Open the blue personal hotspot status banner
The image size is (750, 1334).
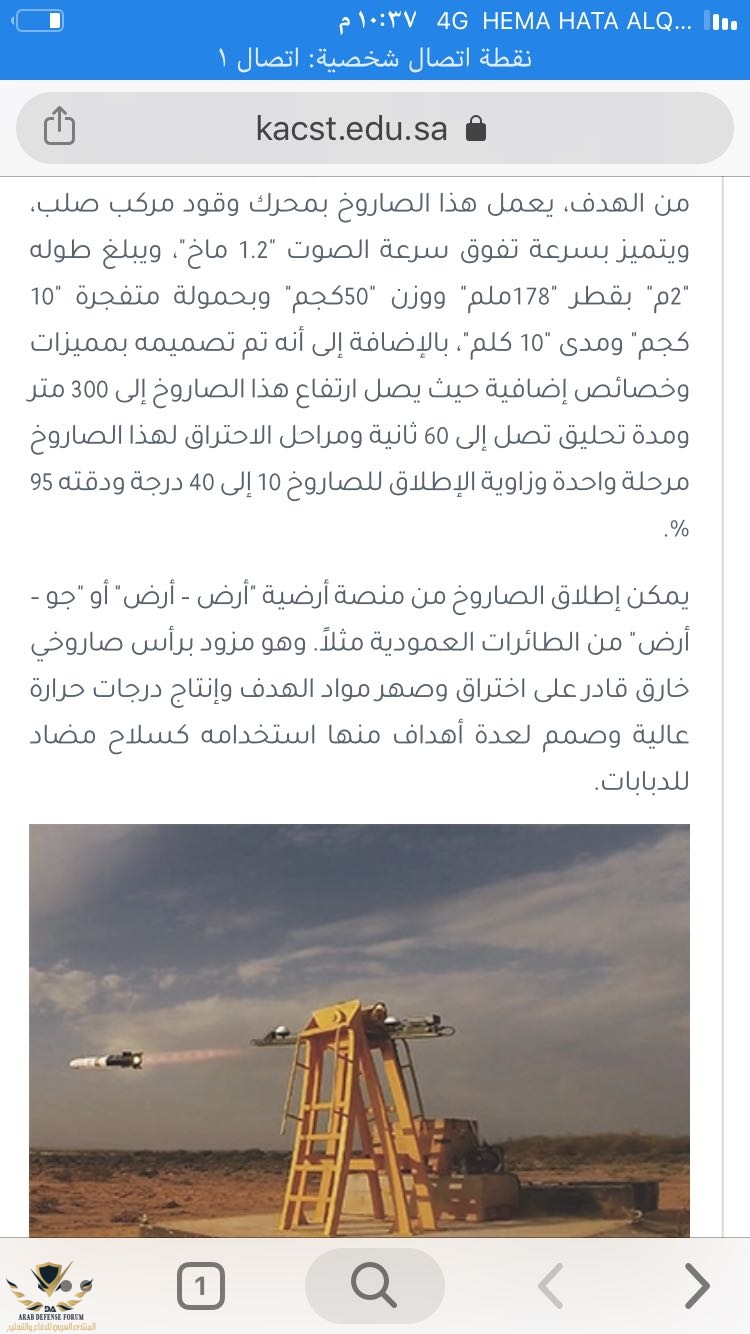pyautogui.click(x=375, y=58)
